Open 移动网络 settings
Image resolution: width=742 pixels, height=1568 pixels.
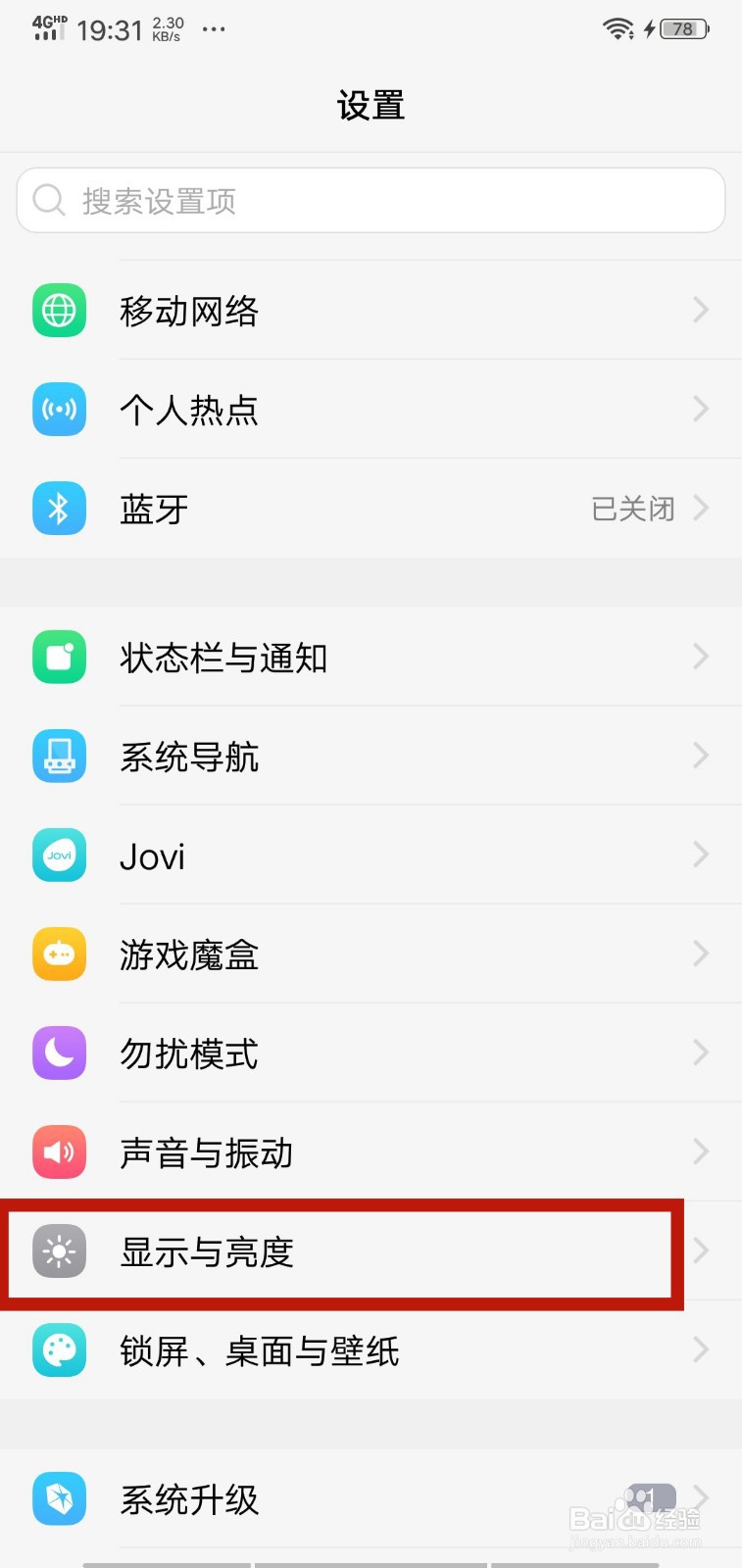(x=371, y=311)
